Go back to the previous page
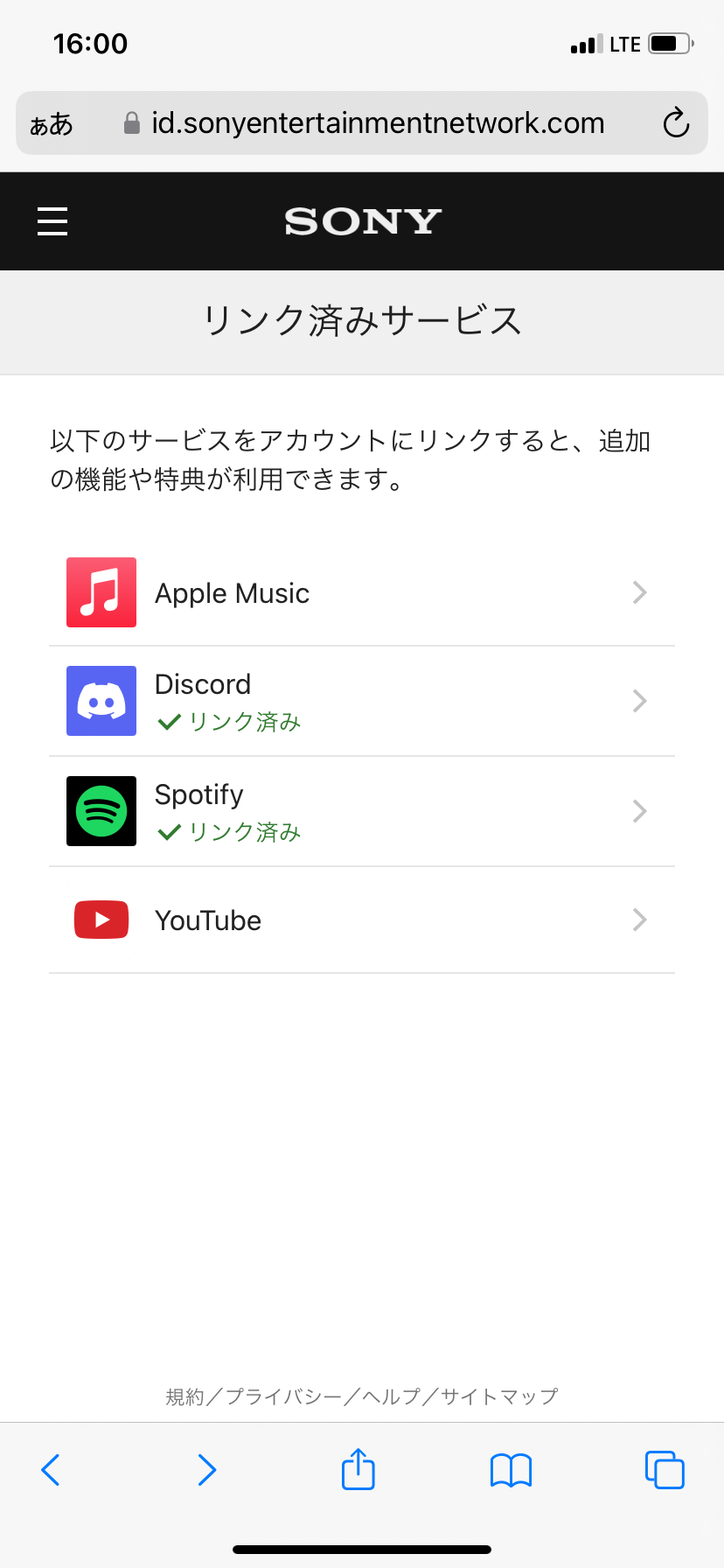This screenshot has width=724, height=1568. coord(51,1470)
